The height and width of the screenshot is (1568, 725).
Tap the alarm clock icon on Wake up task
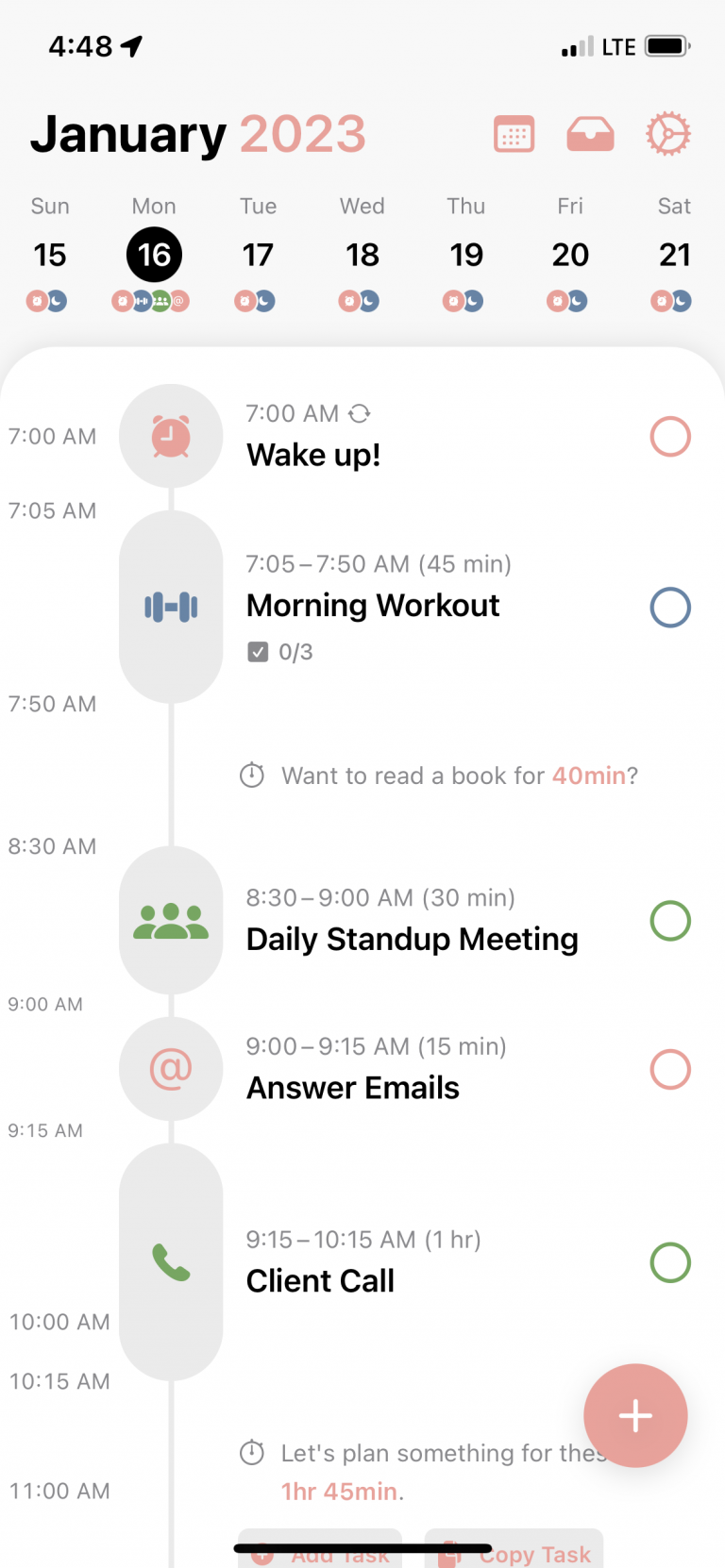[x=171, y=436]
